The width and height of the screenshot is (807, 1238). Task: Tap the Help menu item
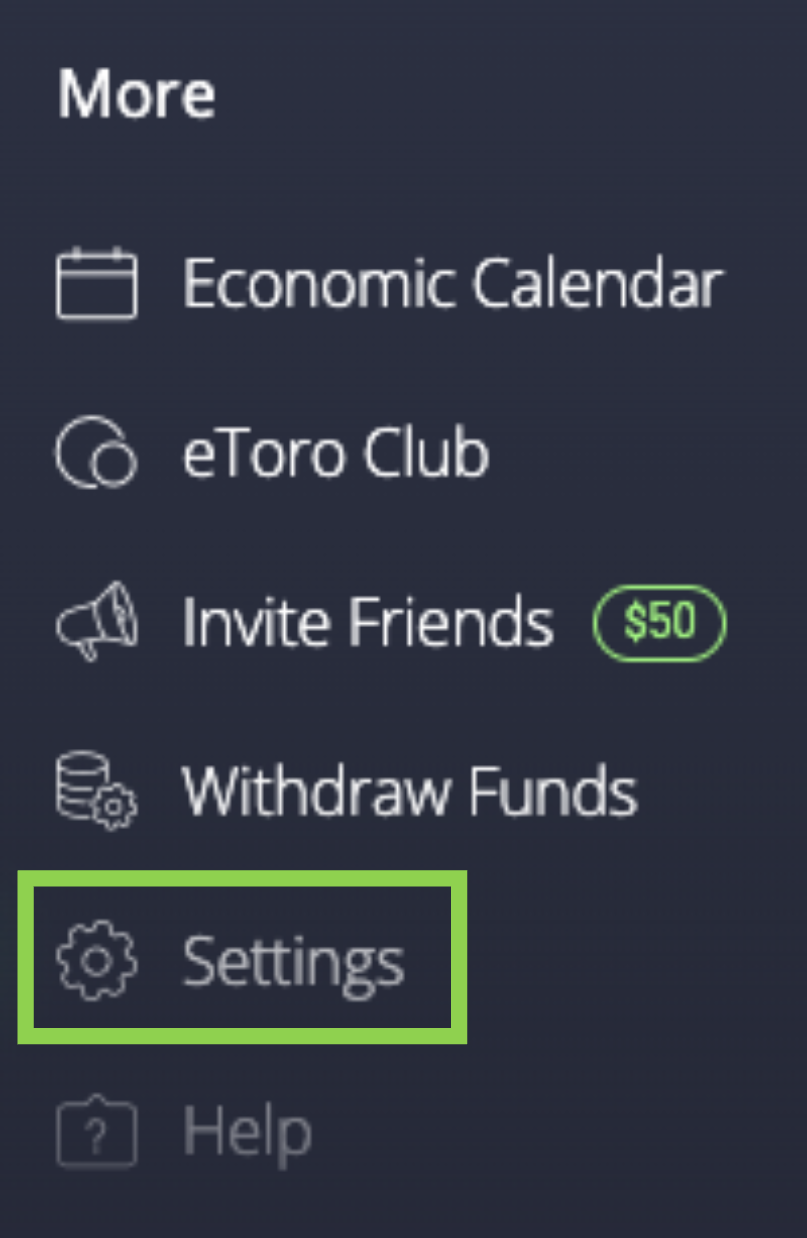(x=246, y=1132)
